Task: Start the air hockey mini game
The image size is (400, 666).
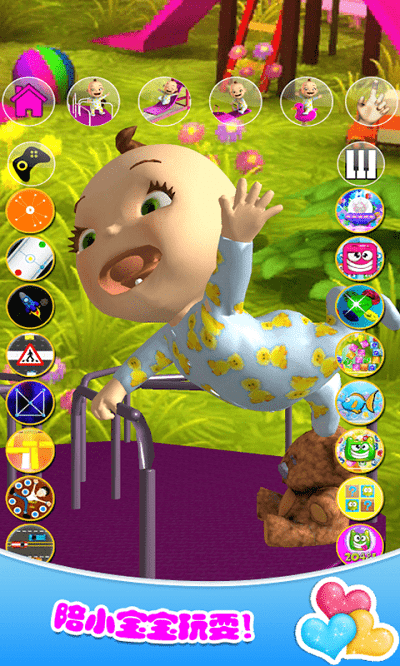Action: [31, 259]
